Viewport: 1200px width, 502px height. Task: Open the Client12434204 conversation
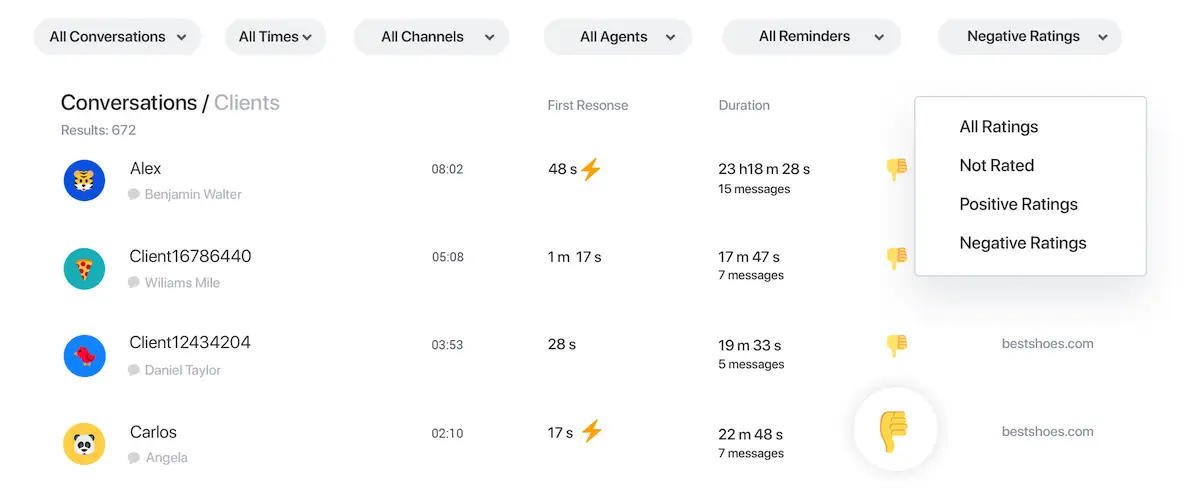point(190,343)
